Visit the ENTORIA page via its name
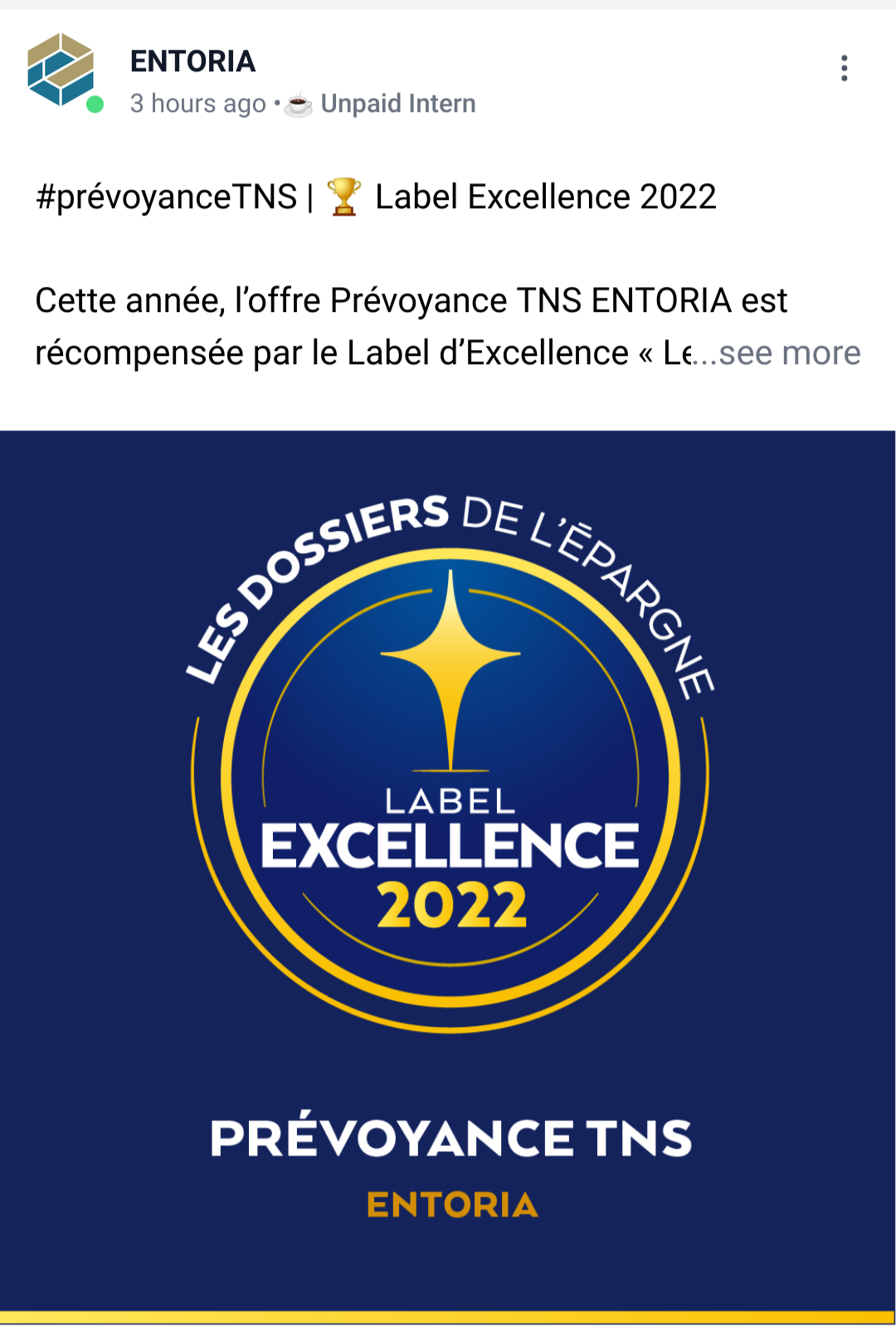This screenshot has width=896, height=1333. pyautogui.click(x=192, y=61)
